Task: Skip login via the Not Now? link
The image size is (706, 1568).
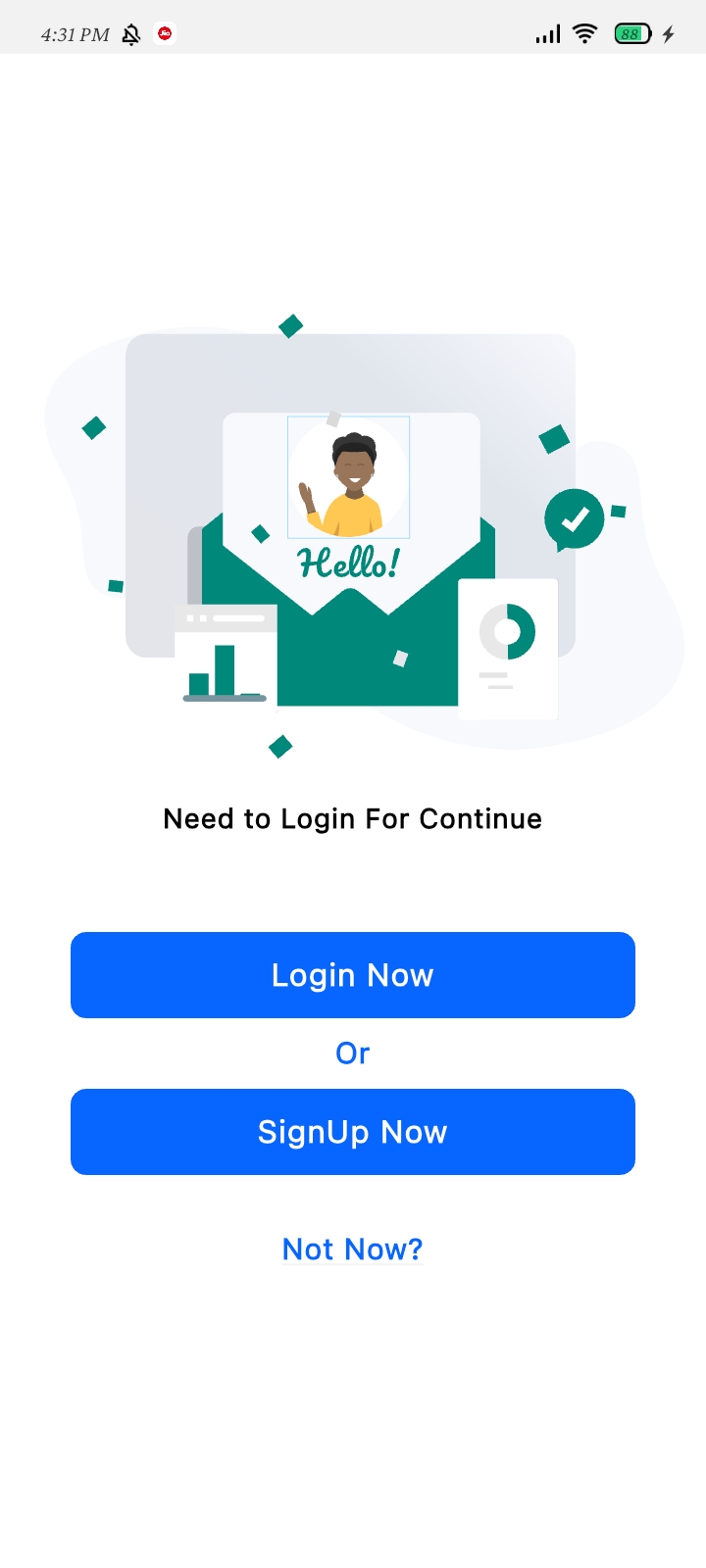Action: (352, 1249)
